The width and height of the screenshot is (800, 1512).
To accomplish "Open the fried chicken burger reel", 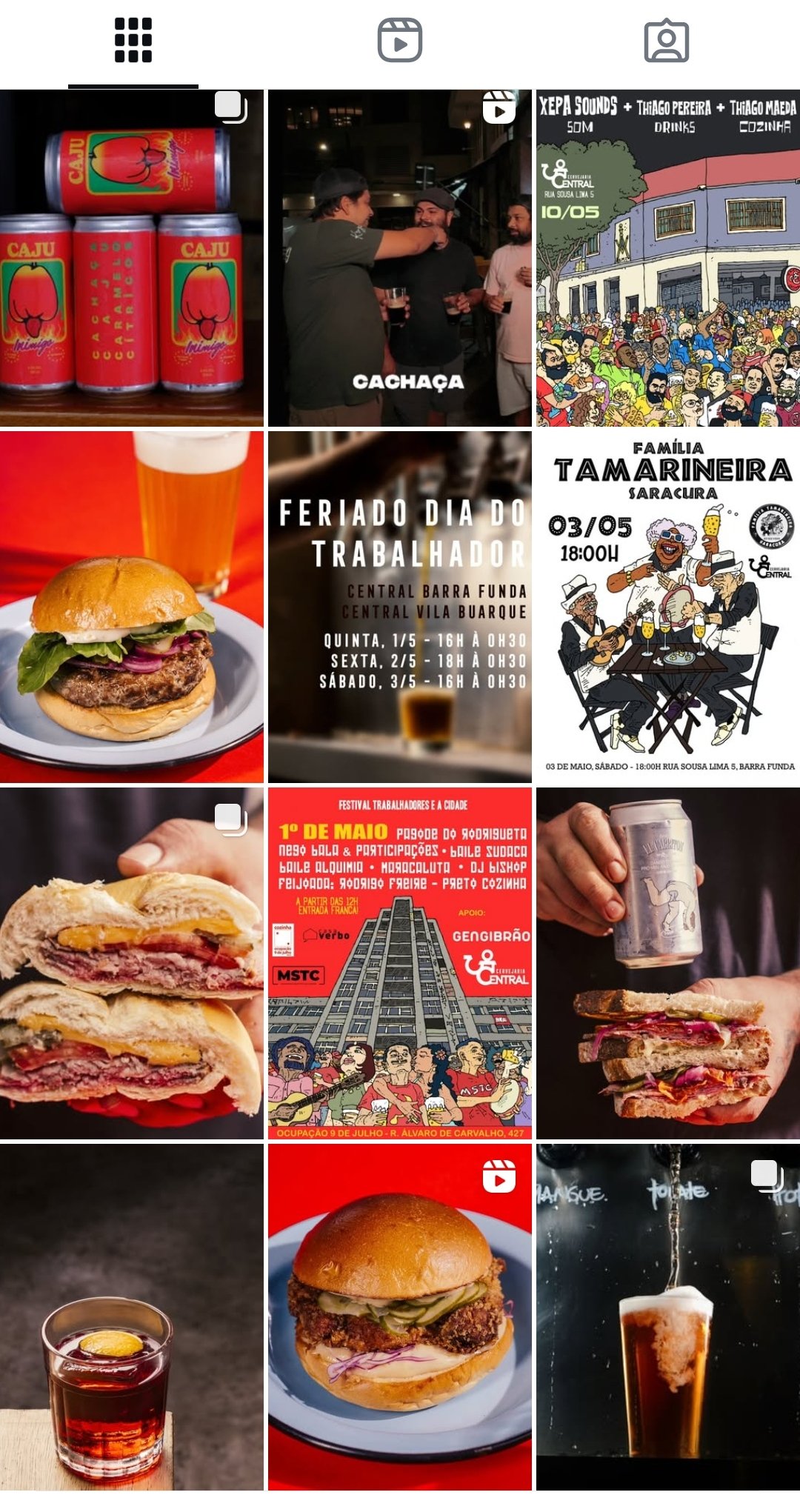I will [x=400, y=1316].
